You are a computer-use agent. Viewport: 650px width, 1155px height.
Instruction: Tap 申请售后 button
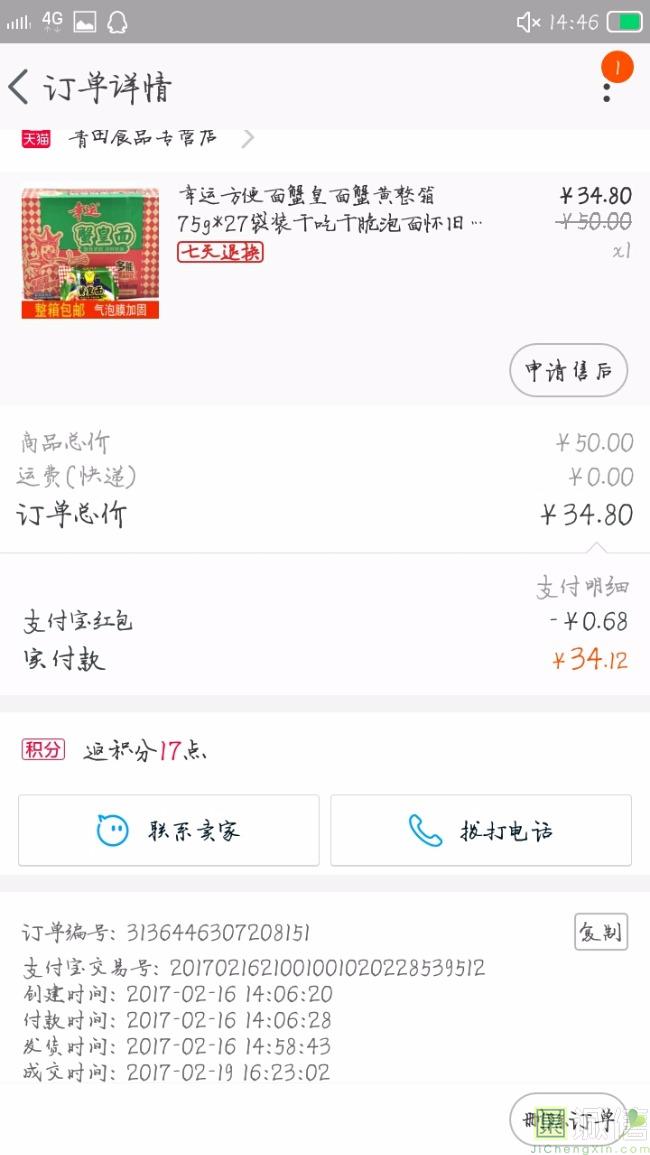(x=568, y=371)
